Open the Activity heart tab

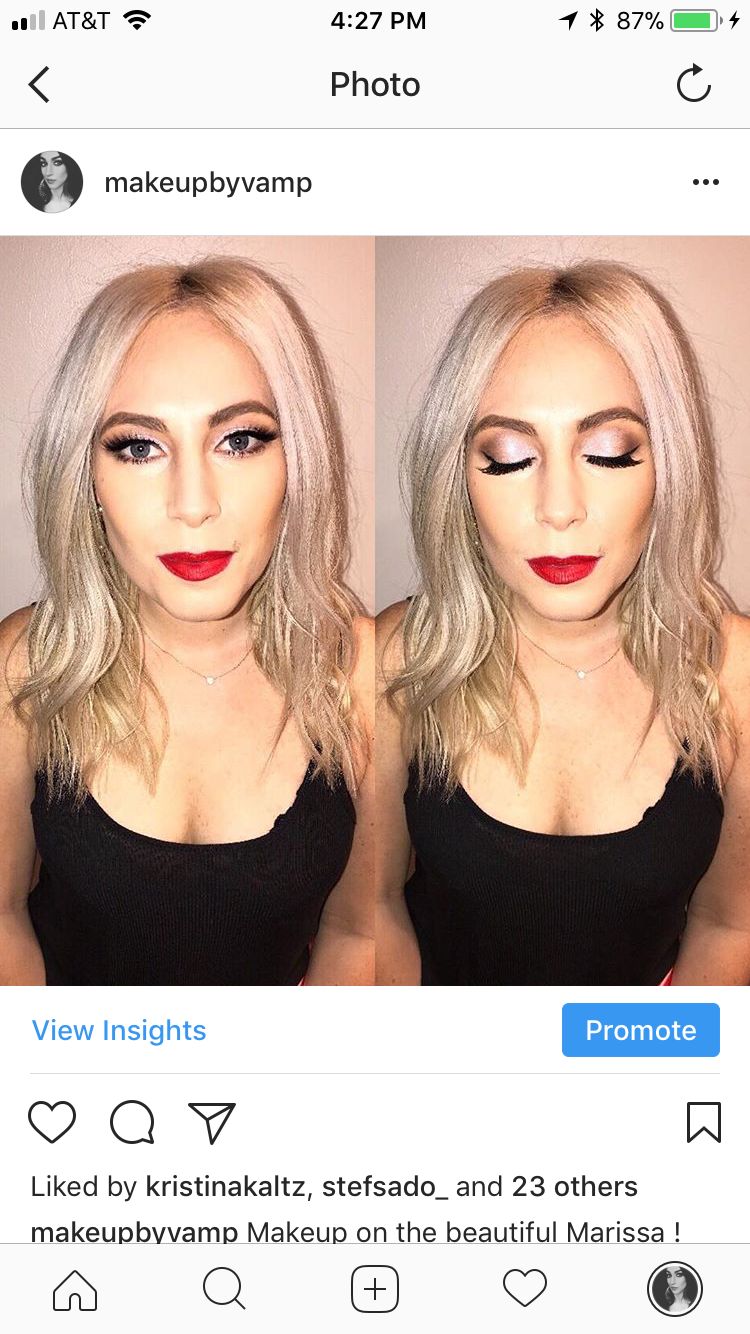tap(525, 1289)
